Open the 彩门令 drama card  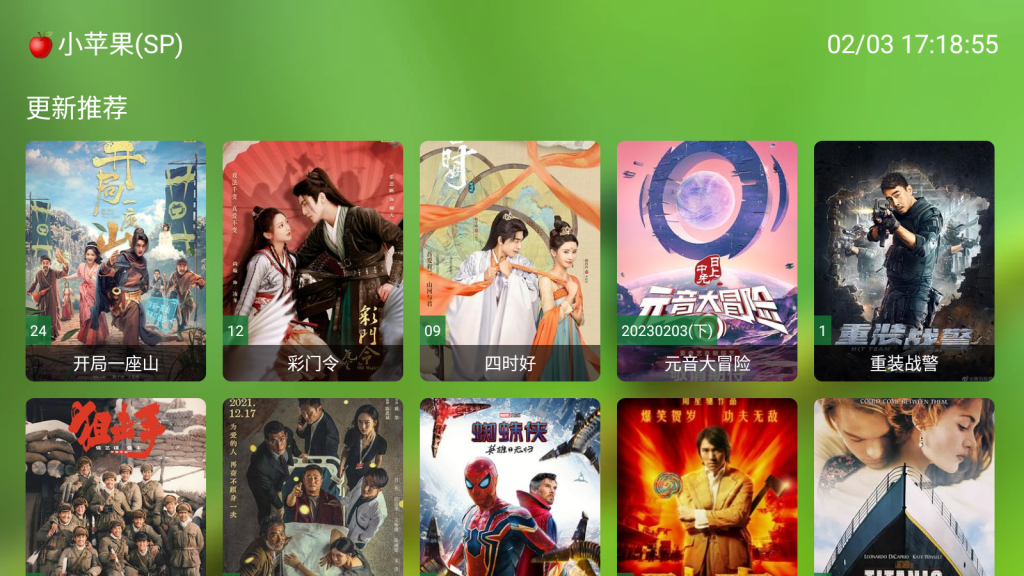tap(313, 260)
